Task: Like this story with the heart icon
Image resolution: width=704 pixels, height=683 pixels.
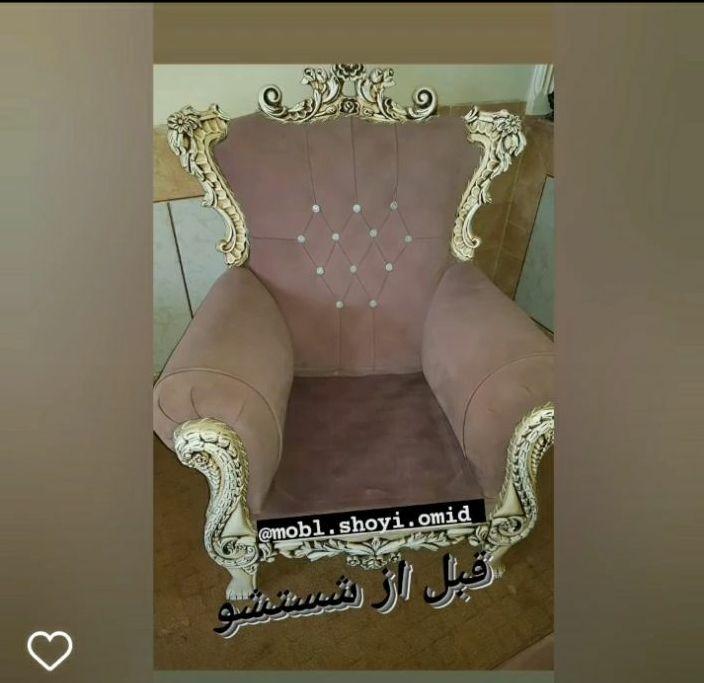Action: click(49, 650)
